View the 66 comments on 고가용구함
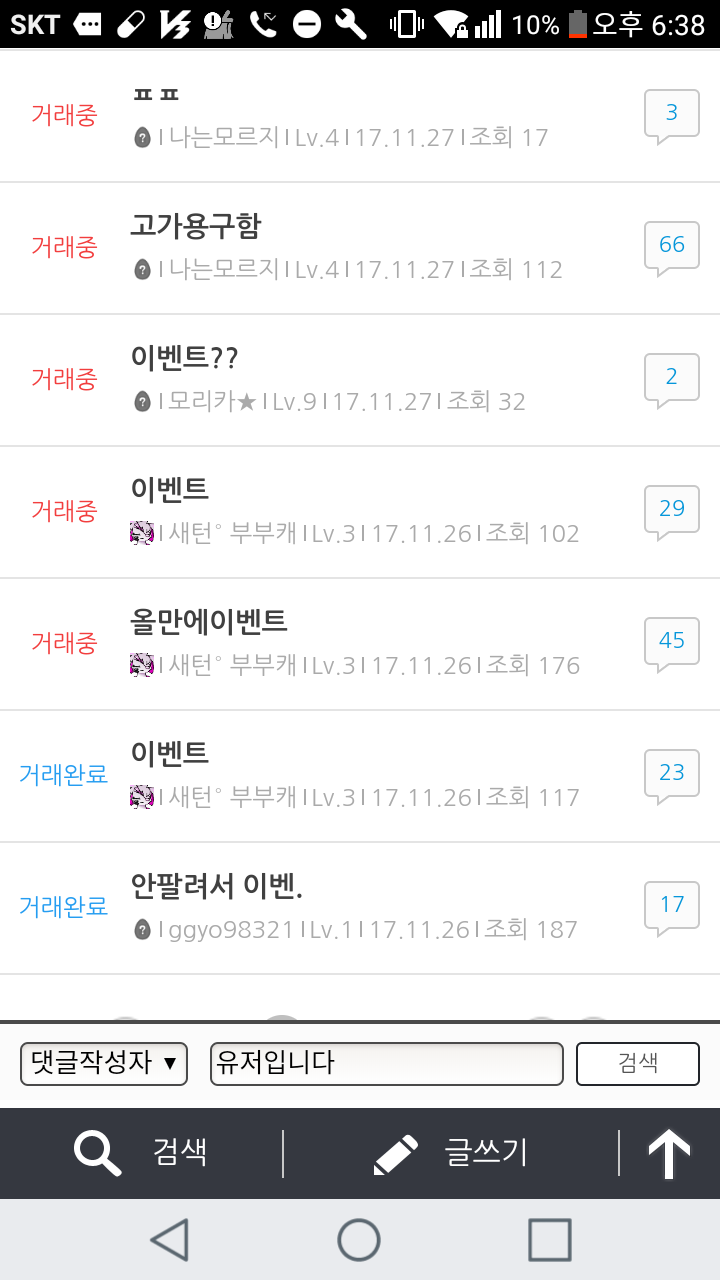720x1280 pixels. point(671,246)
